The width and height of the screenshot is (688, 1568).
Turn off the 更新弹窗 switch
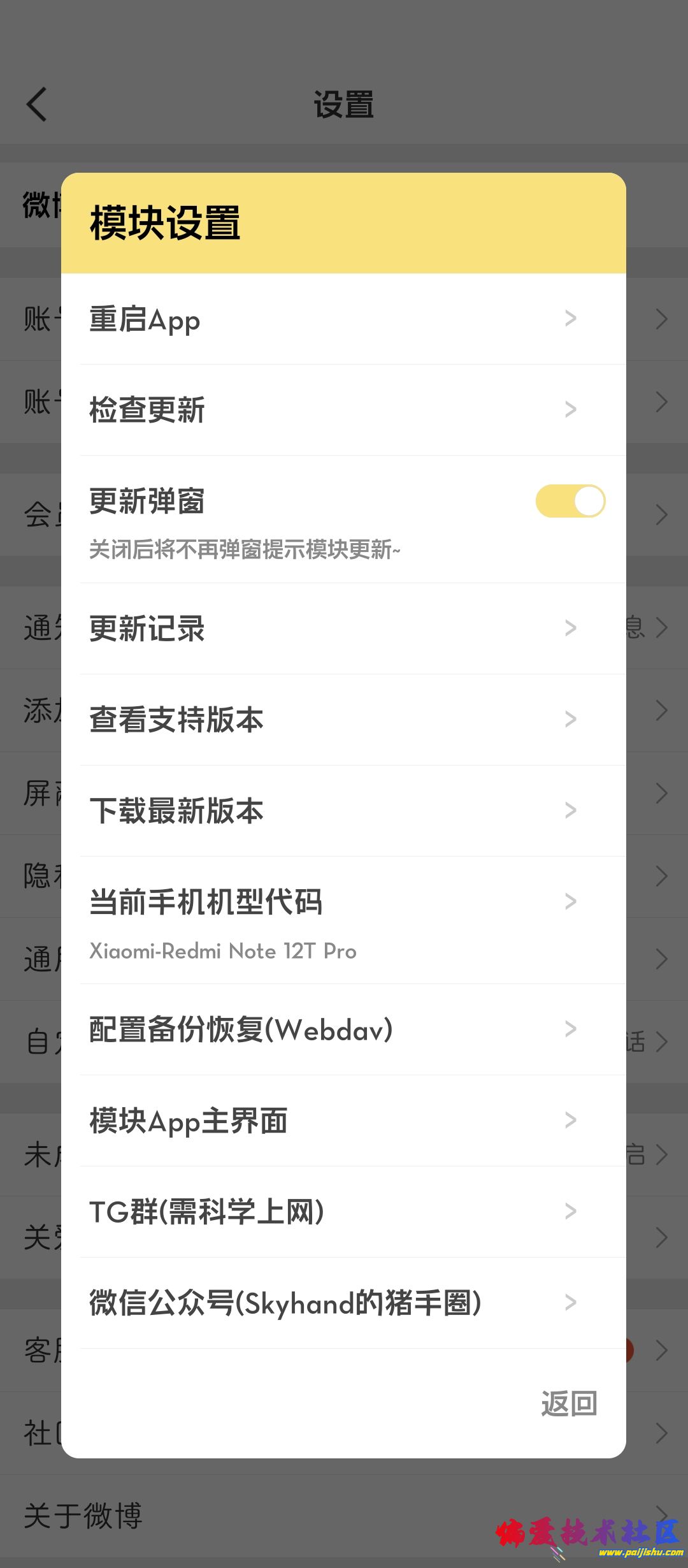click(x=570, y=501)
